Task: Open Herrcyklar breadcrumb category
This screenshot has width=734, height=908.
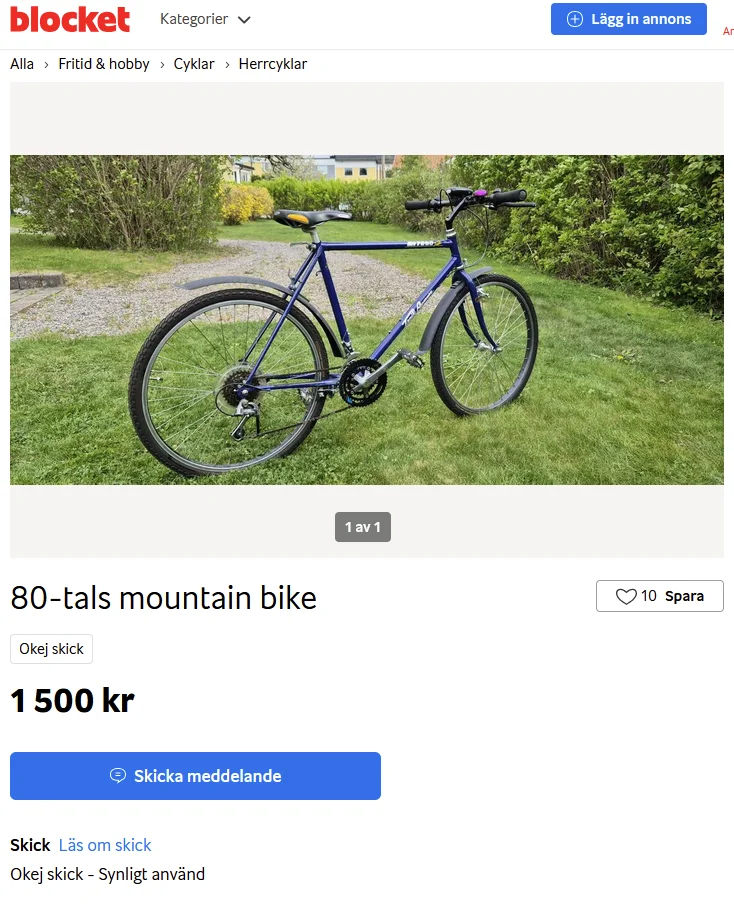Action: click(x=272, y=64)
